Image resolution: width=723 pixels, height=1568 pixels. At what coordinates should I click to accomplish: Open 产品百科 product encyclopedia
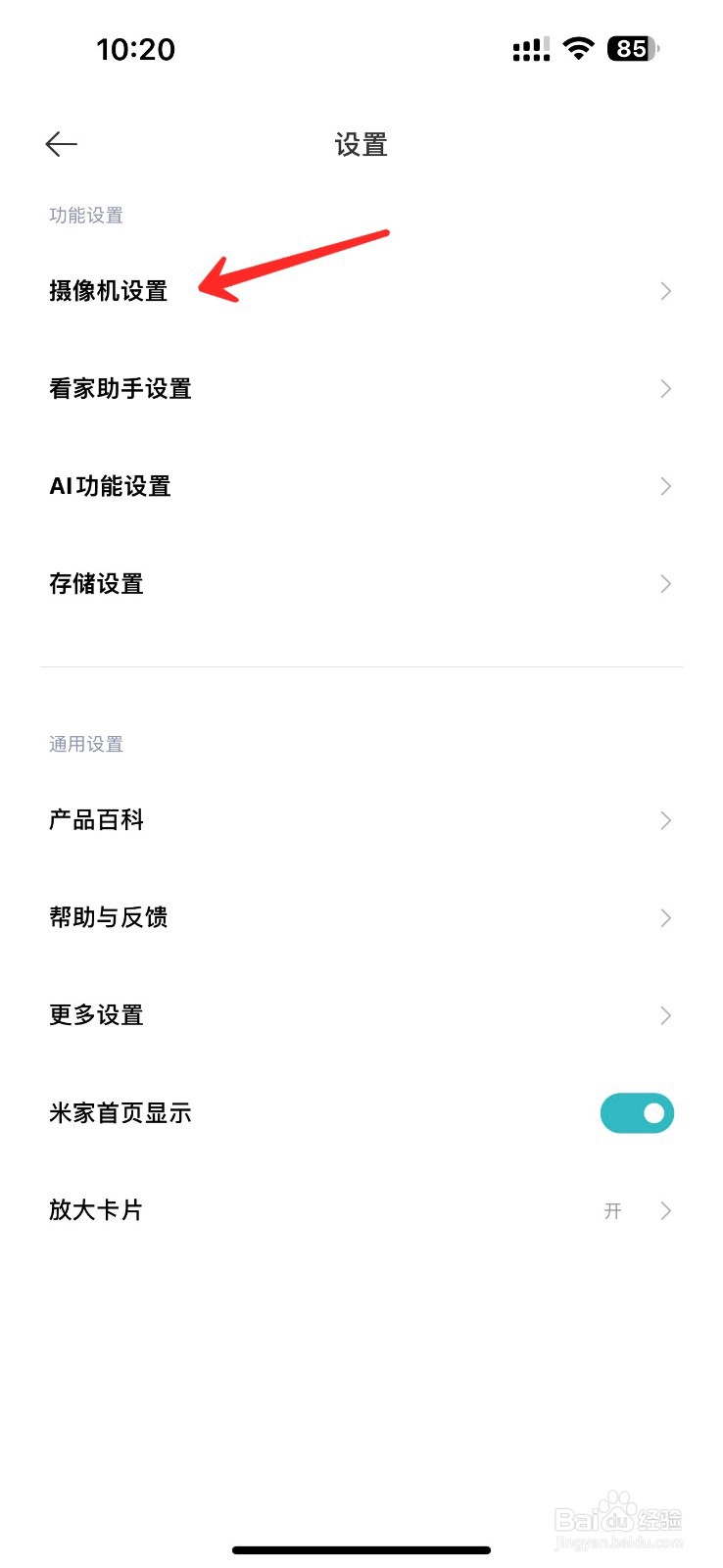coord(97,819)
